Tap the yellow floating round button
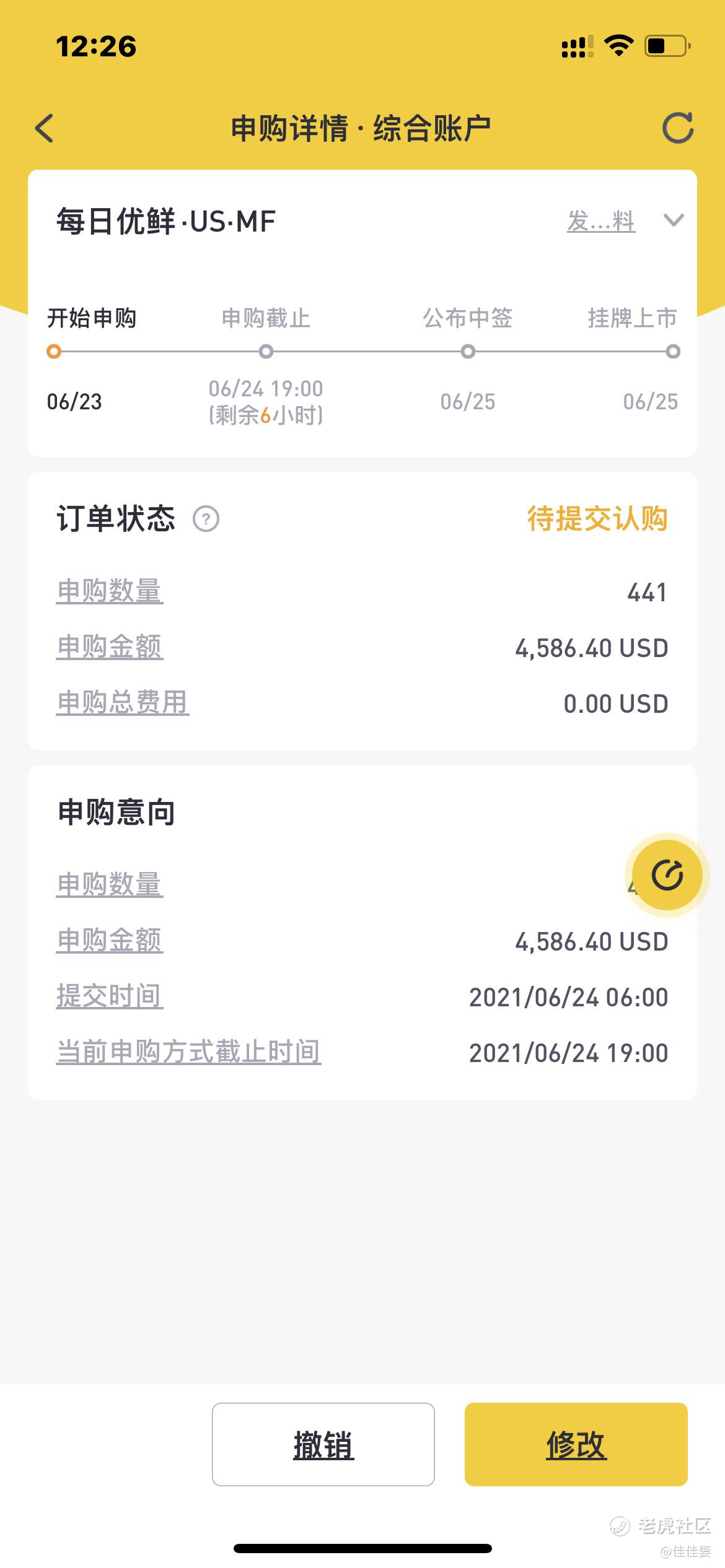 coord(667,875)
